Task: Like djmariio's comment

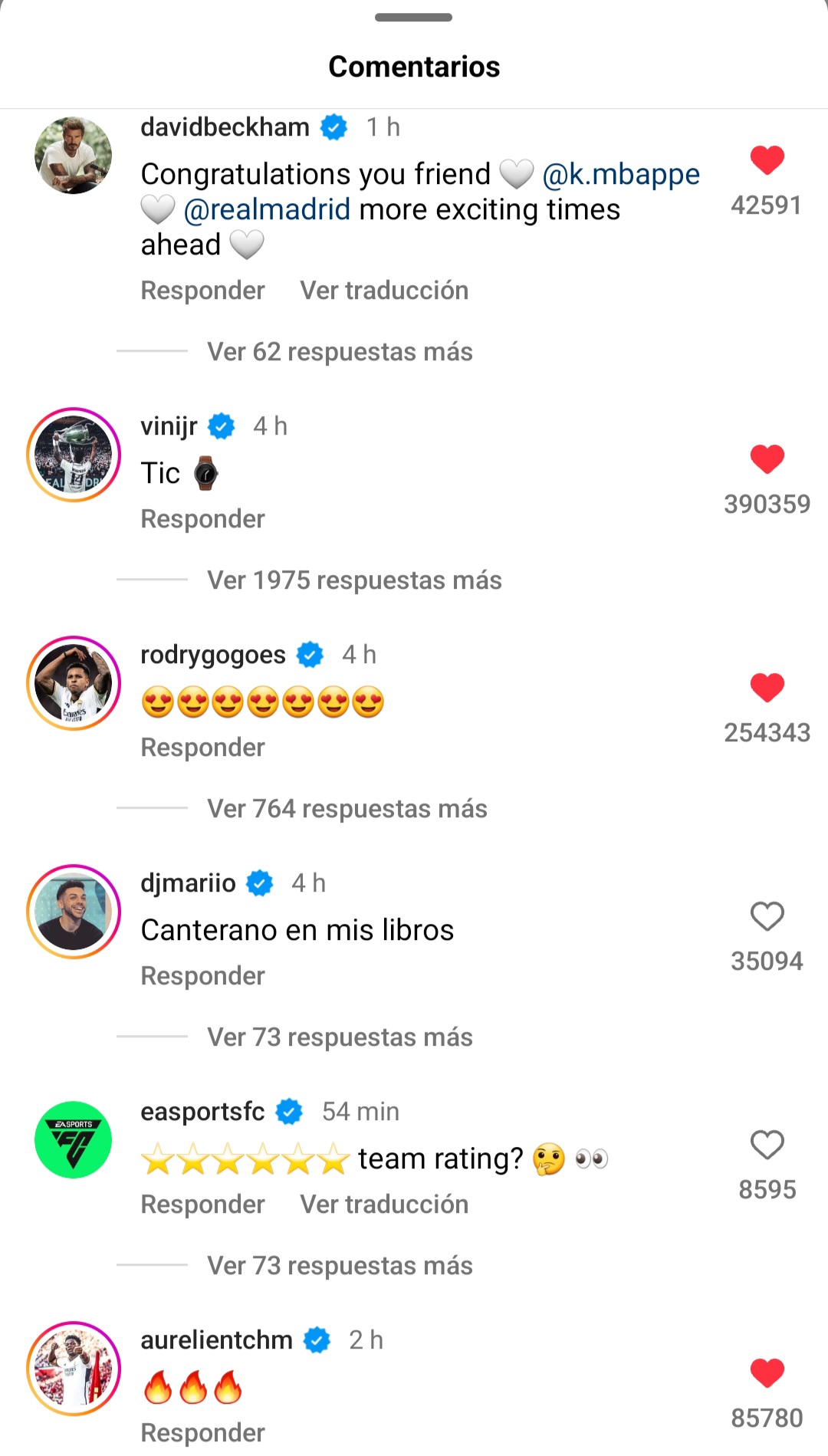Action: (x=767, y=915)
